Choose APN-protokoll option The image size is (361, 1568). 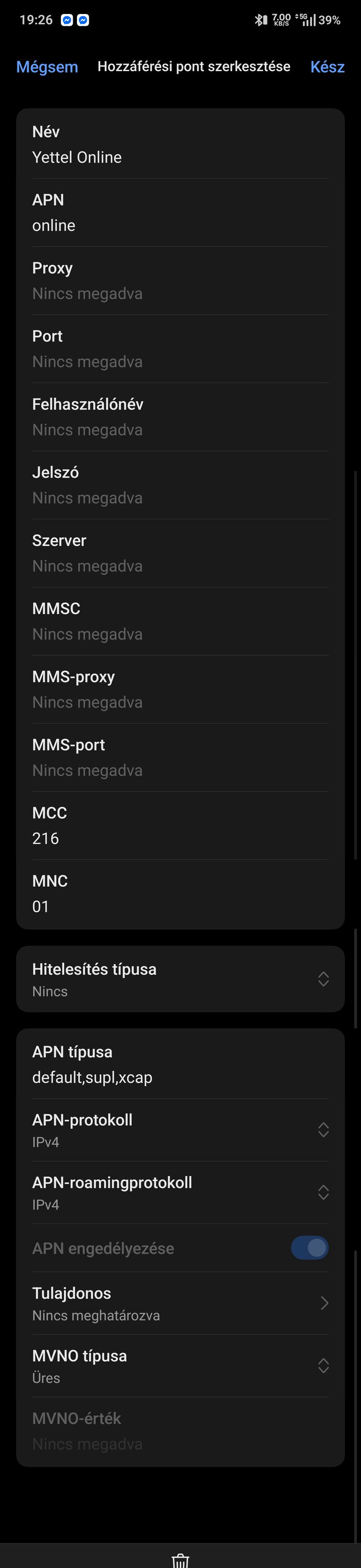pos(180,1130)
